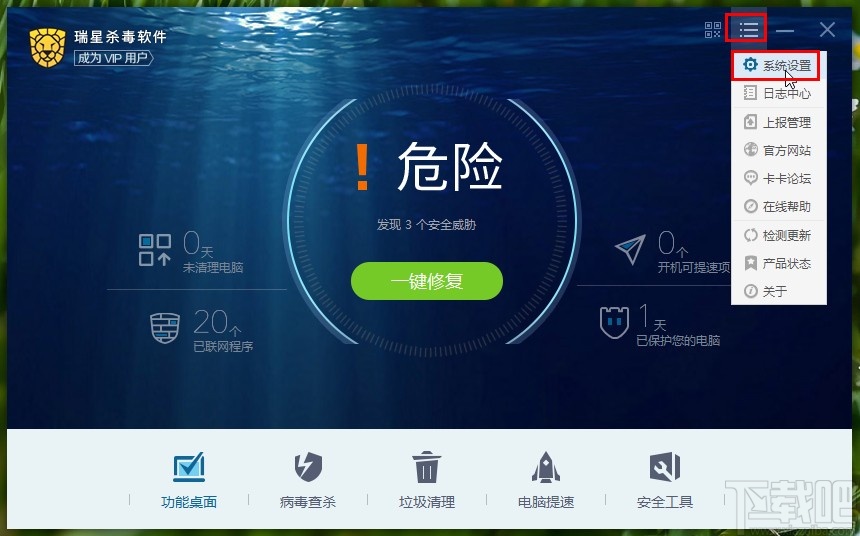Viewport: 860px width, 536px height.
Task: Open the 安全工具 tab
Action: click(x=665, y=481)
